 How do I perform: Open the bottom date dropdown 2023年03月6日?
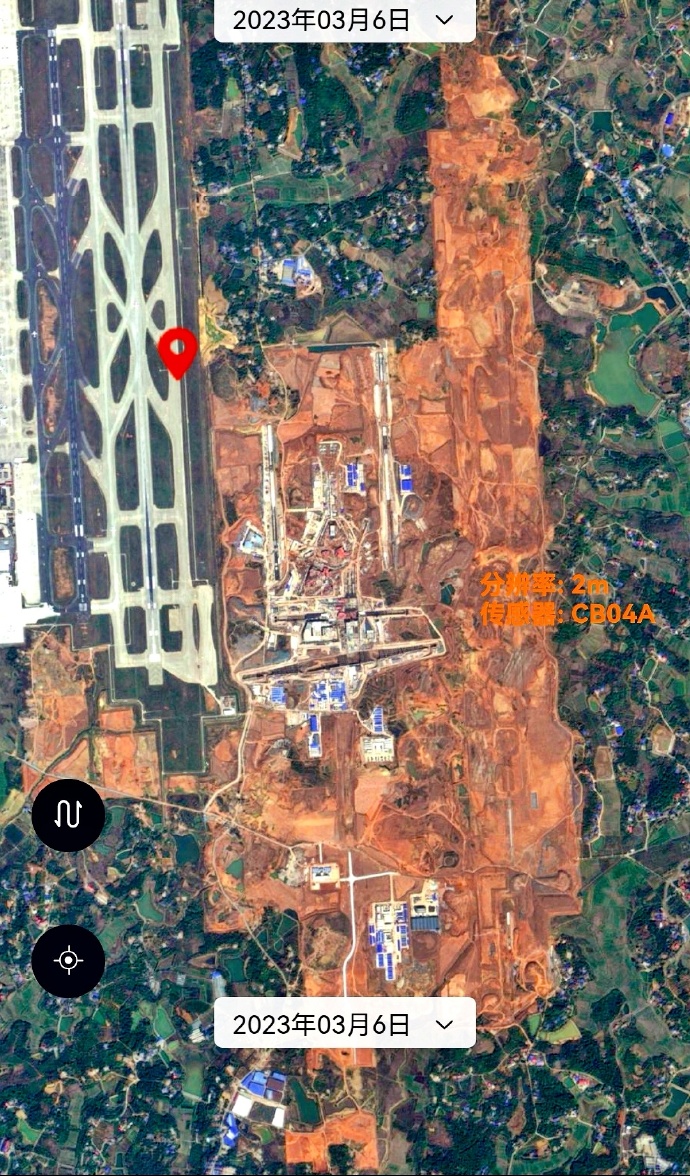pyautogui.click(x=345, y=1023)
